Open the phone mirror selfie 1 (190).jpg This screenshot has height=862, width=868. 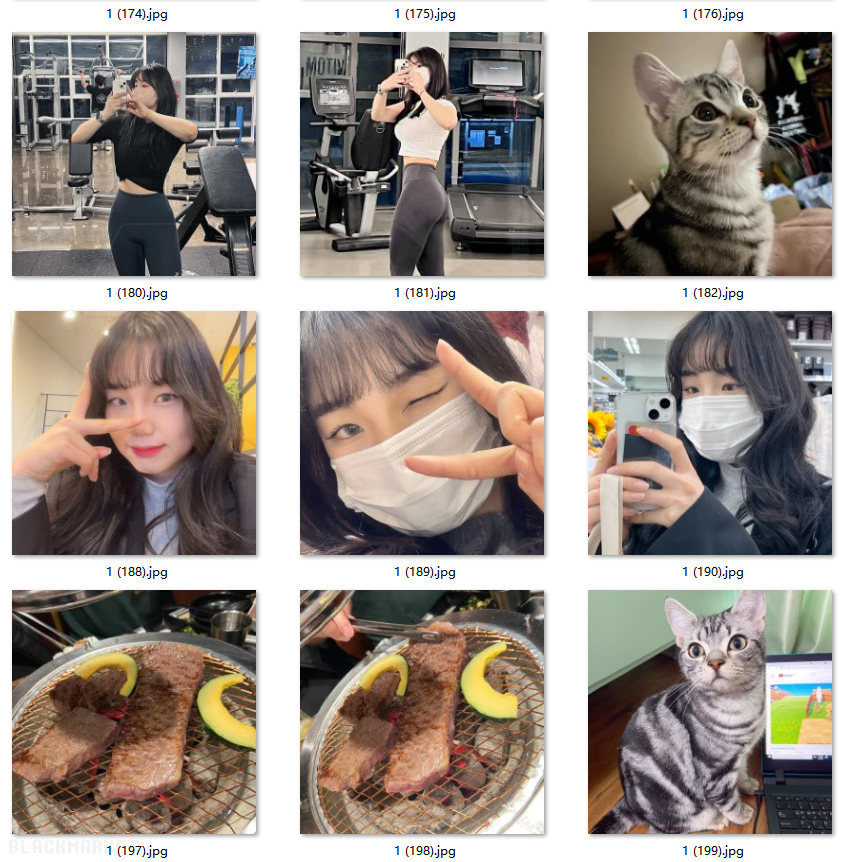click(x=710, y=433)
